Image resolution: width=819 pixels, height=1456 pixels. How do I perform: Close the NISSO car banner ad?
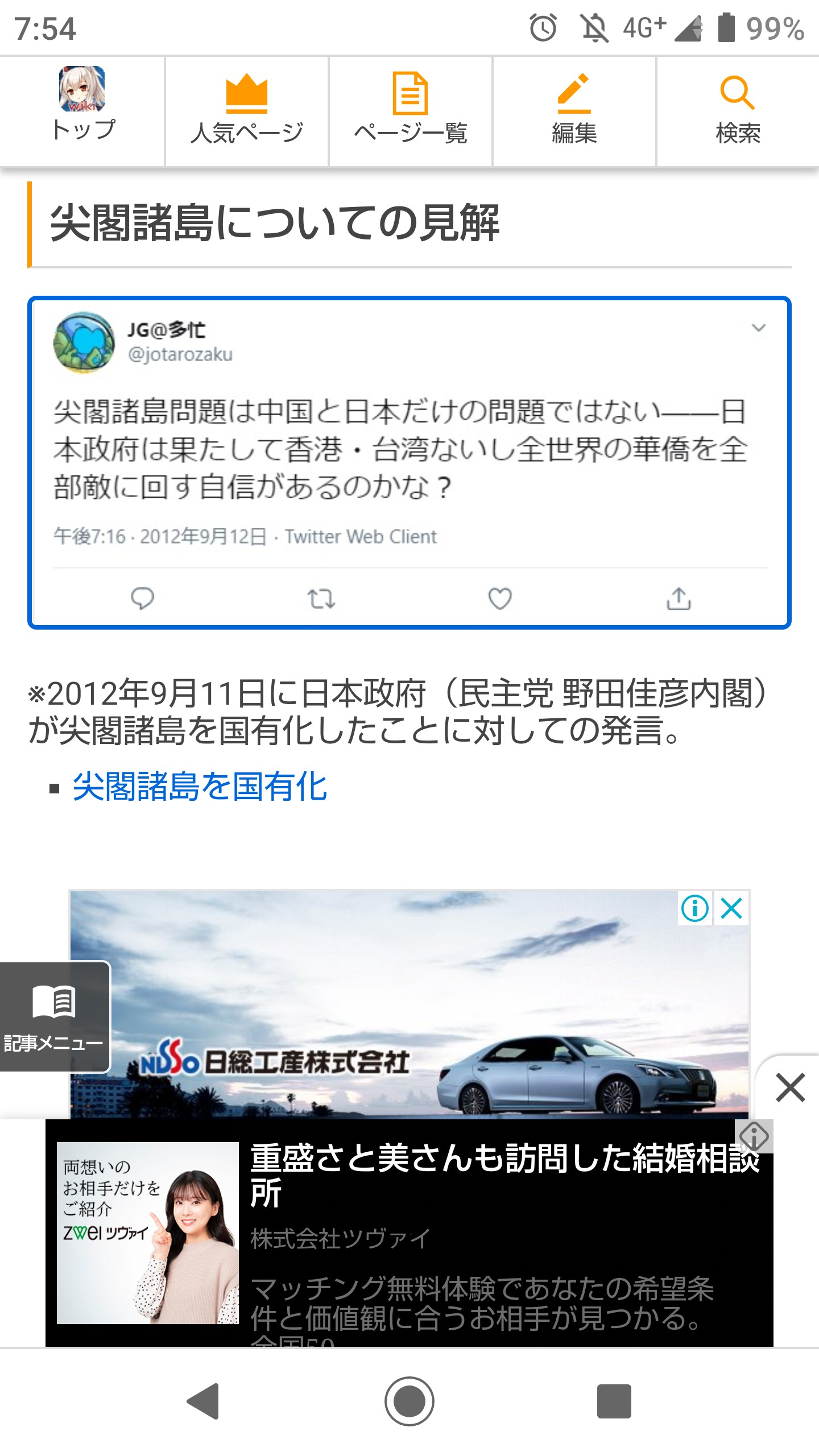[732, 908]
